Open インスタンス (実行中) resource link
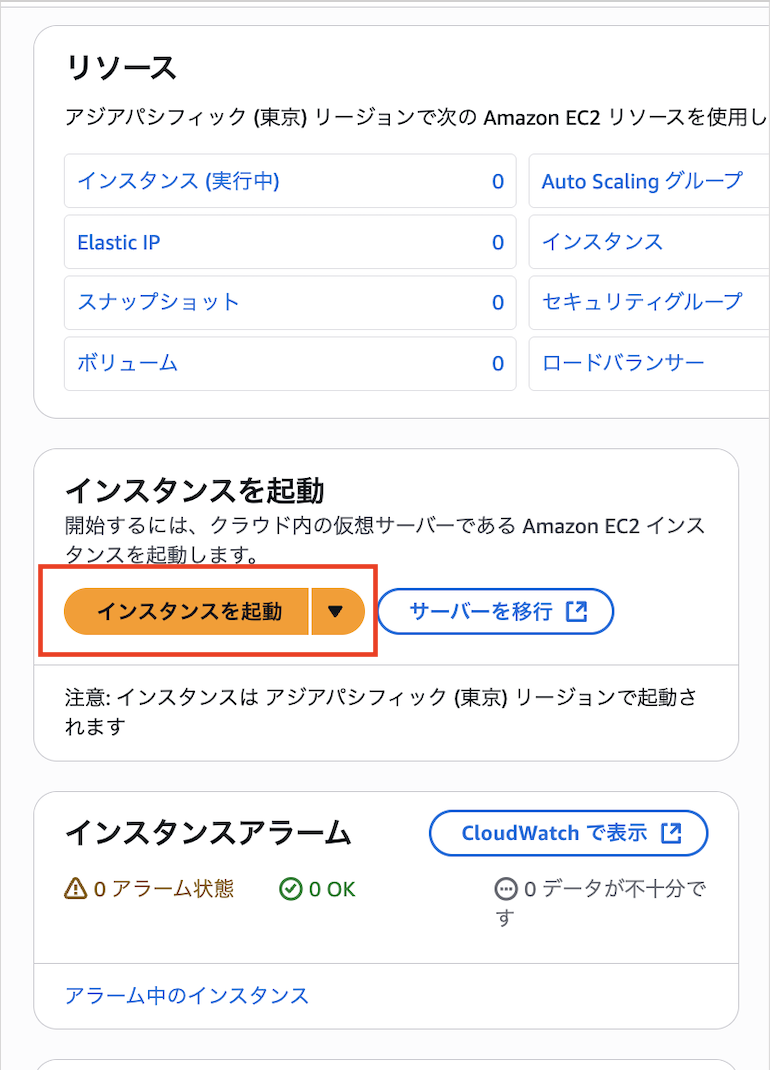Screen dimensions: 770x1070 pos(178,181)
